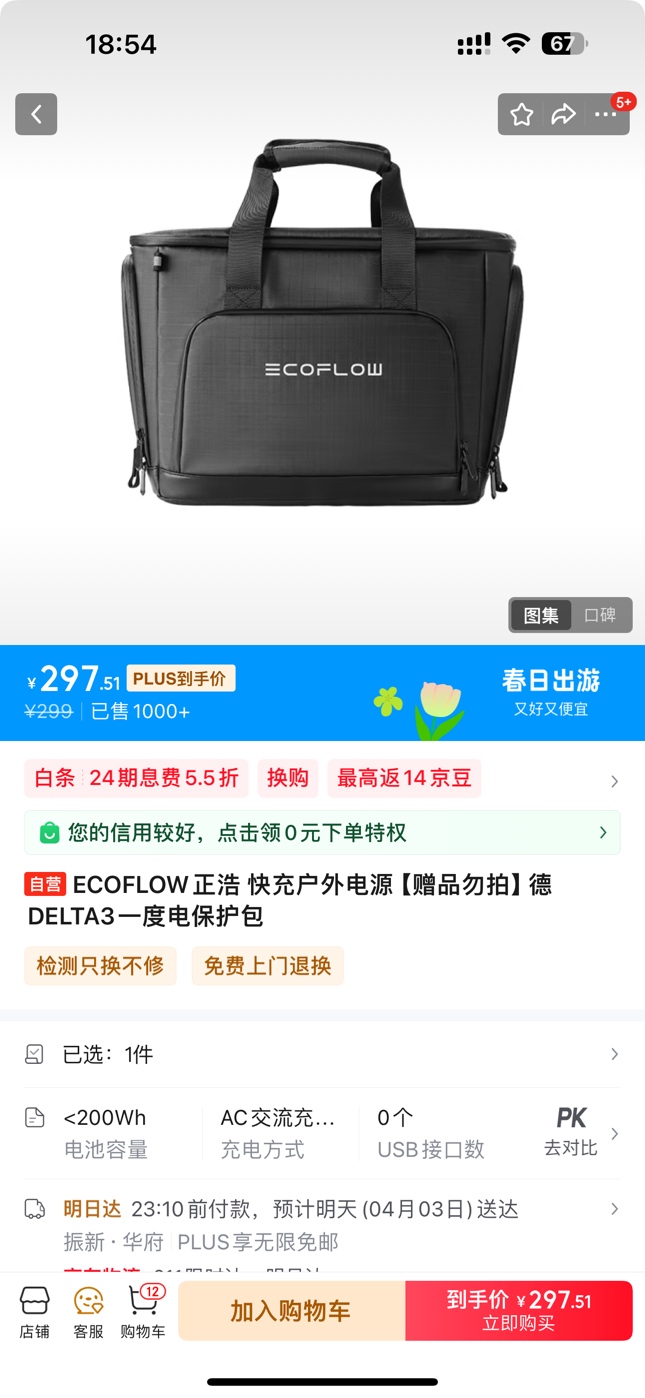Buy now with 立即购买 button
645x1398 pixels.
(519, 1311)
